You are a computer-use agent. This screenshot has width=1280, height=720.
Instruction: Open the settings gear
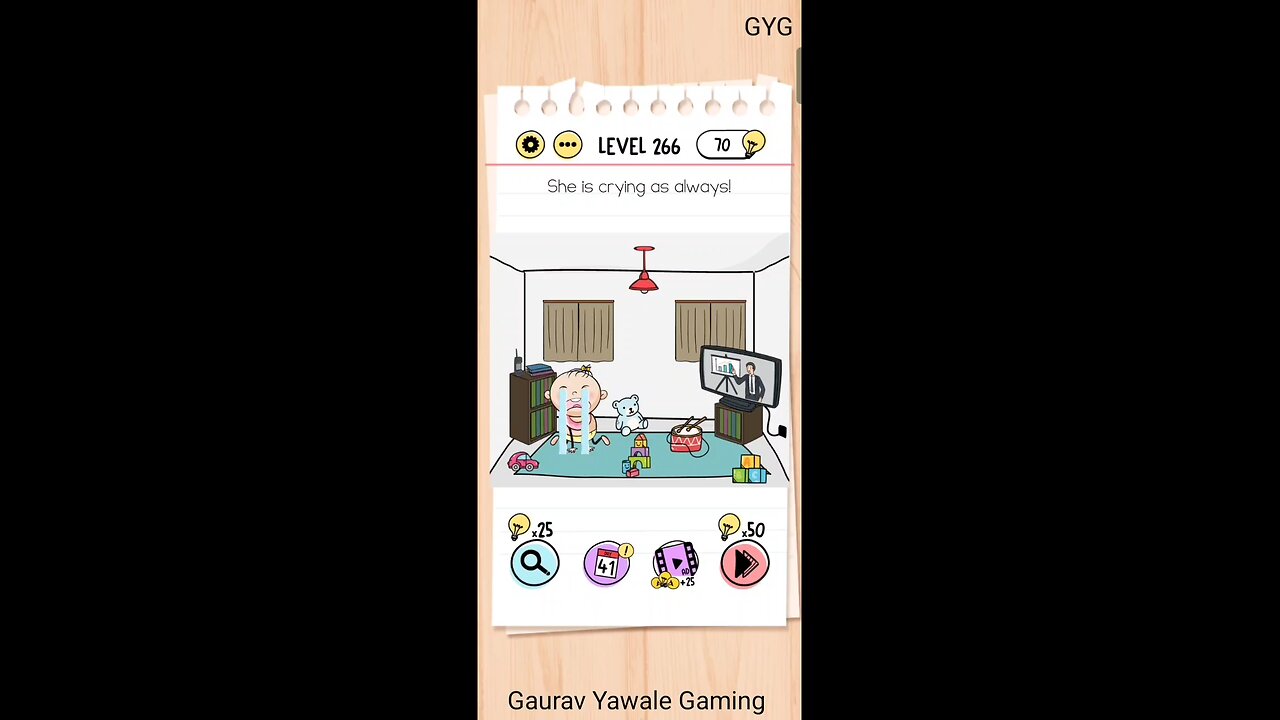530,146
